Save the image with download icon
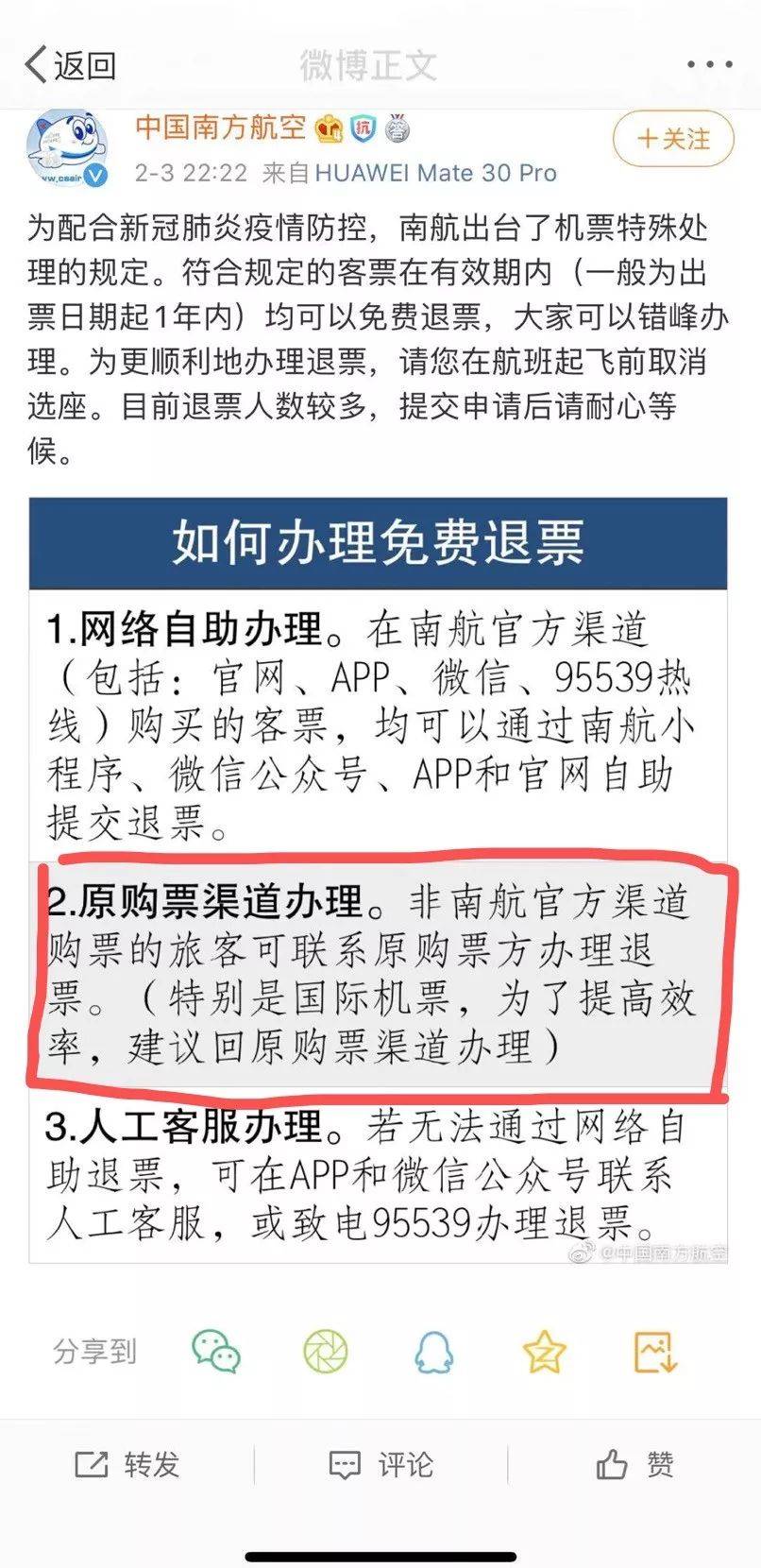This screenshot has width=761, height=1568. click(x=654, y=1352)
